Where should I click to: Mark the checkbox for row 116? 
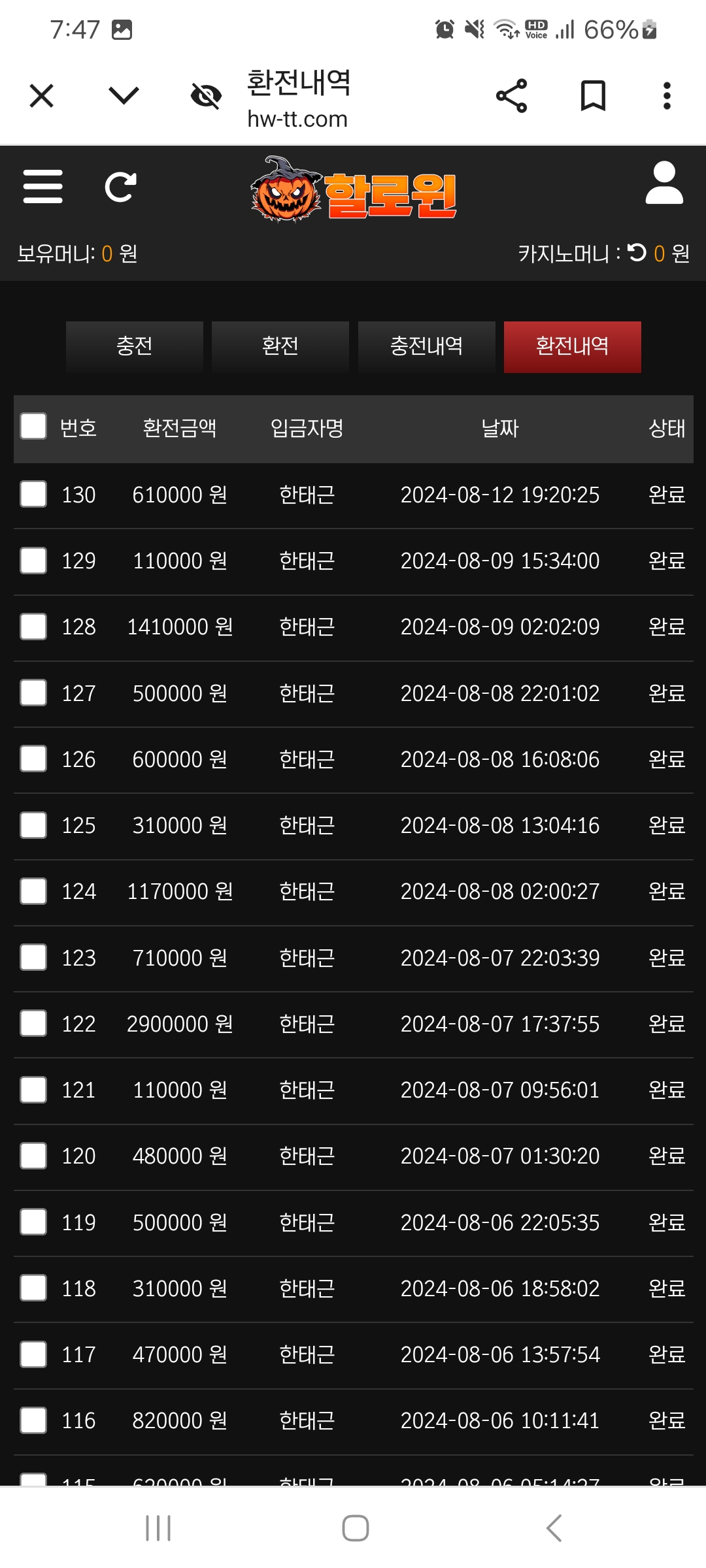[x=33, y=1420]
